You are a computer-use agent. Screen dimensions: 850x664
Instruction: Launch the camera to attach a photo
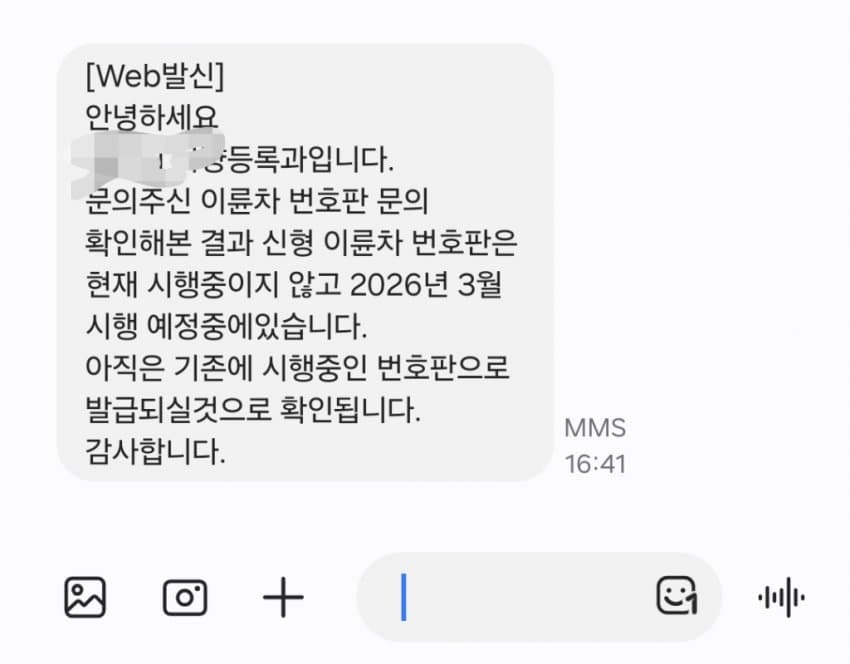[185, 597]
